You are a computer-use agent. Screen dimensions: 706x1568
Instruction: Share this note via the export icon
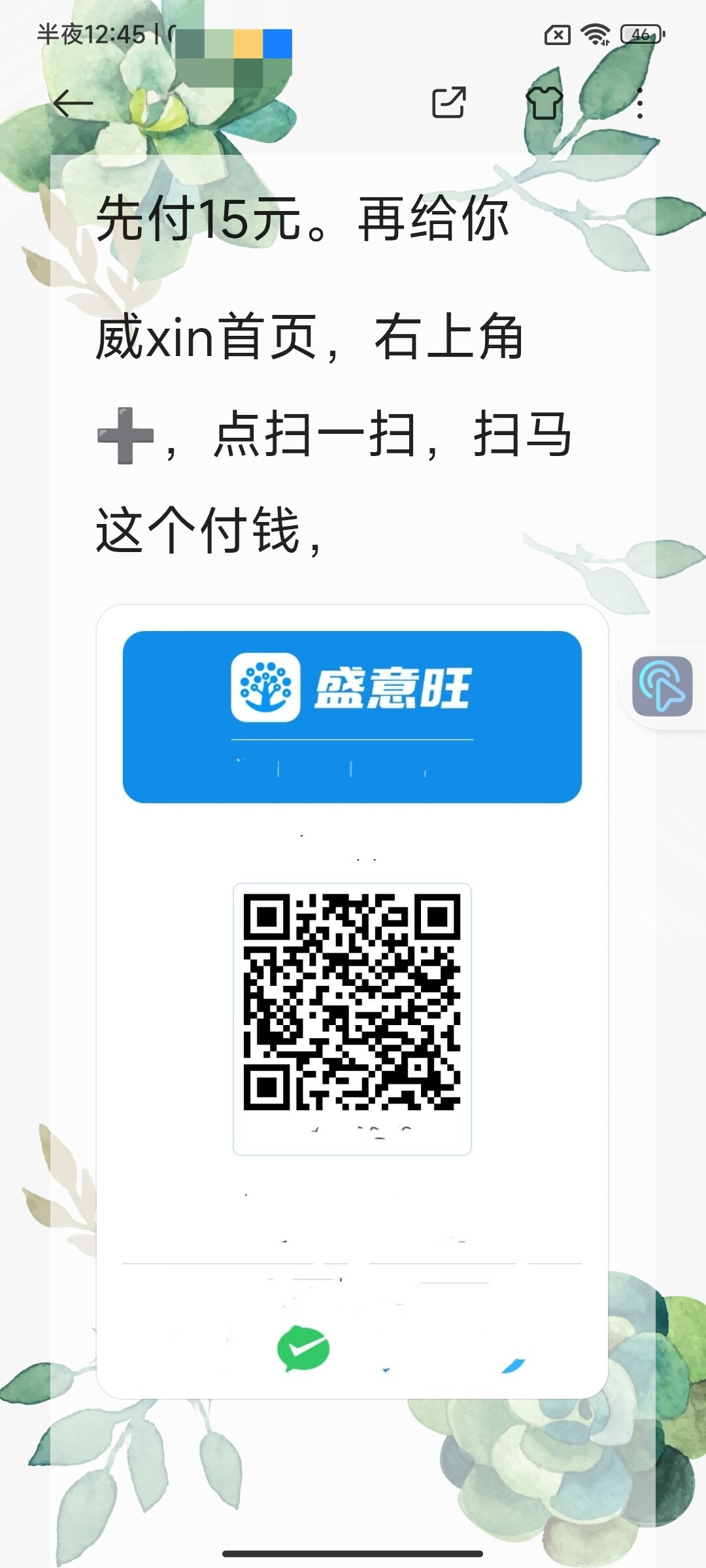click(x=449, y=103)
